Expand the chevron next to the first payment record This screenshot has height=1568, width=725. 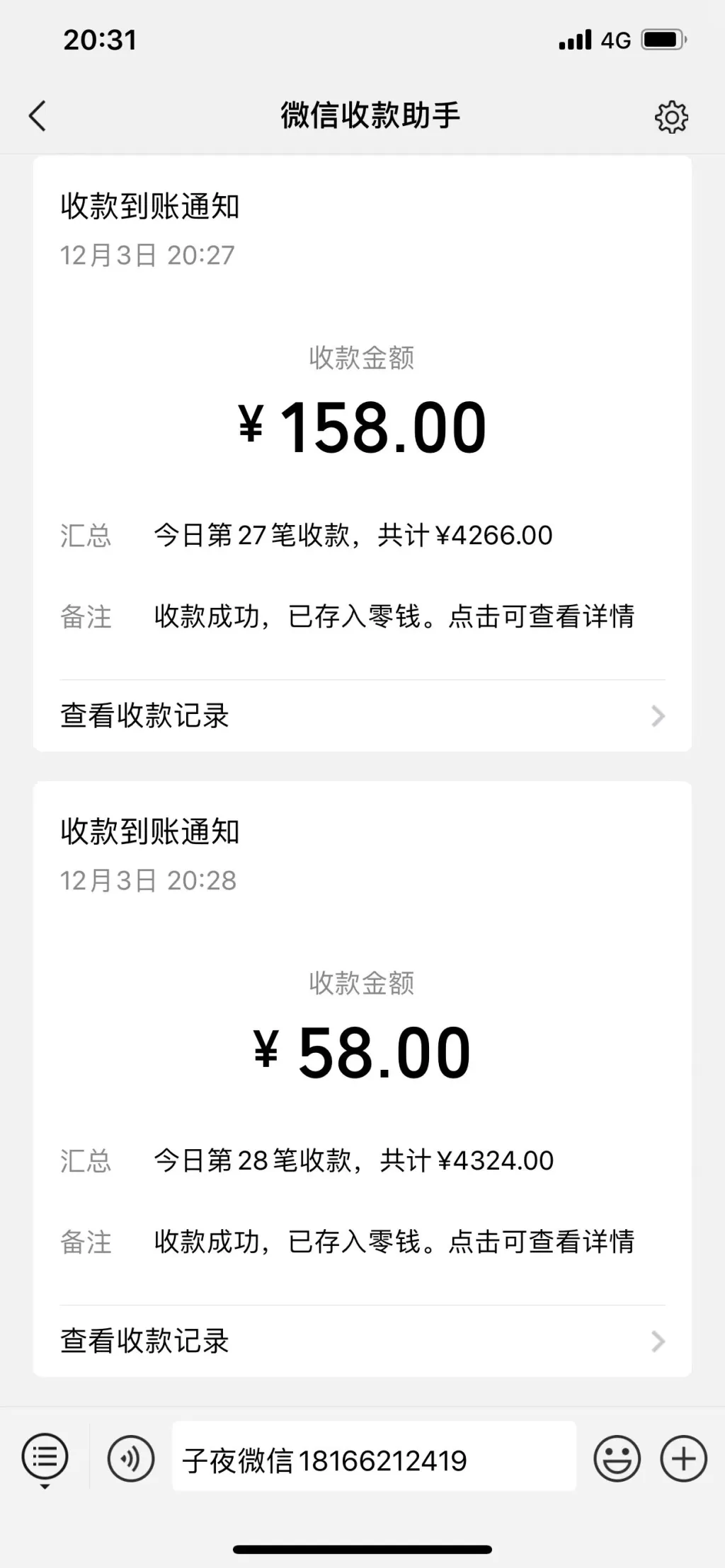(658, 716)
